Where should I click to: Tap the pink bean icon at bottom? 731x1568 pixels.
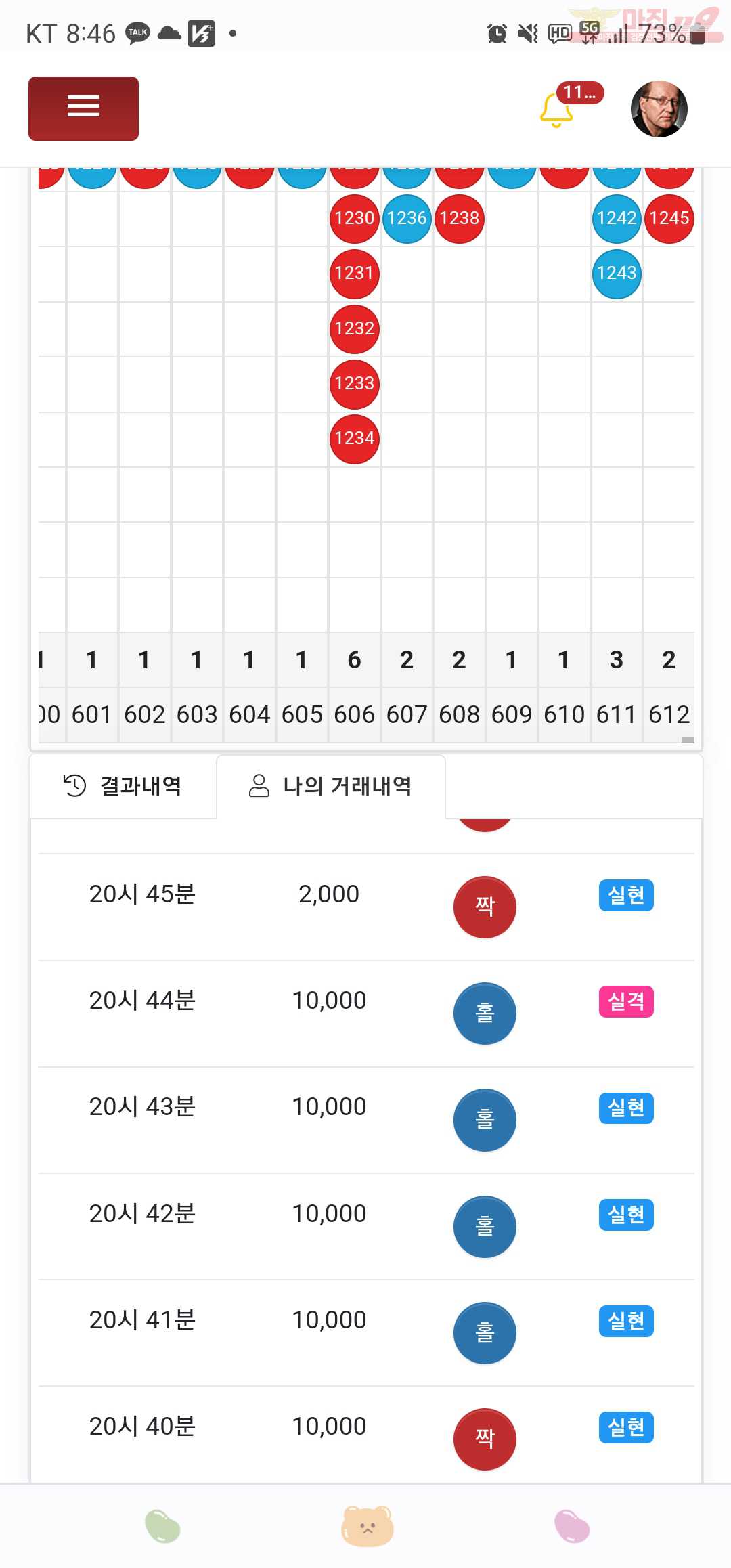pyautogui.click(x=572, y=1526)
